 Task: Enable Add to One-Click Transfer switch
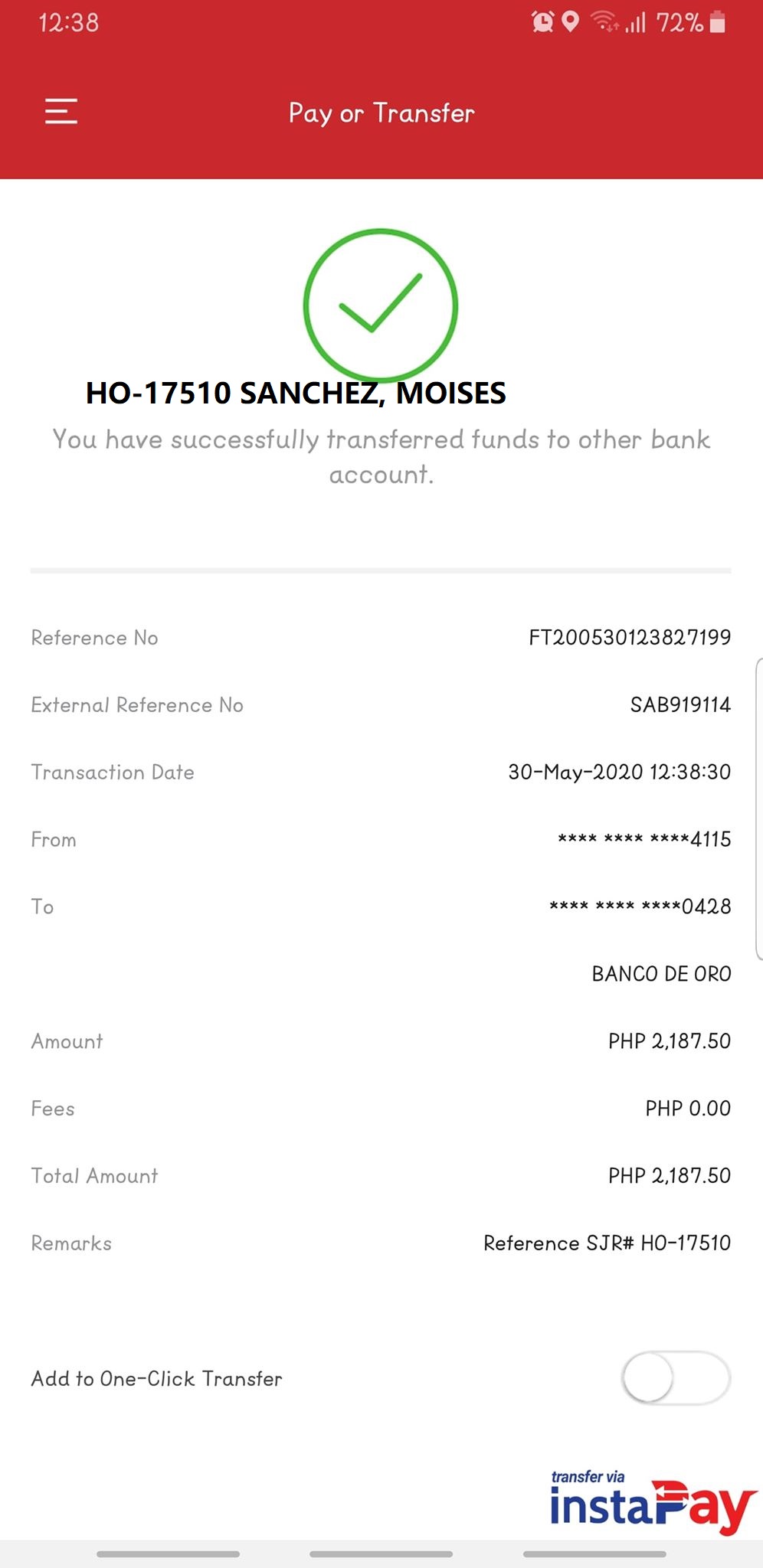click(675, 1378)
